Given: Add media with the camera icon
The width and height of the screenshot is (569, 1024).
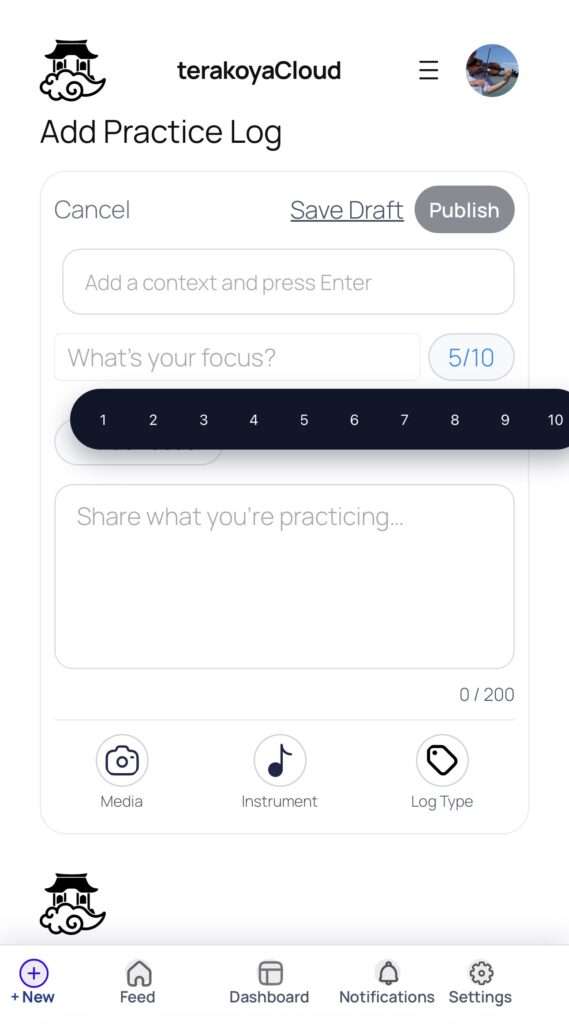Looking at the screenshot, I should [x=122, y=761].
